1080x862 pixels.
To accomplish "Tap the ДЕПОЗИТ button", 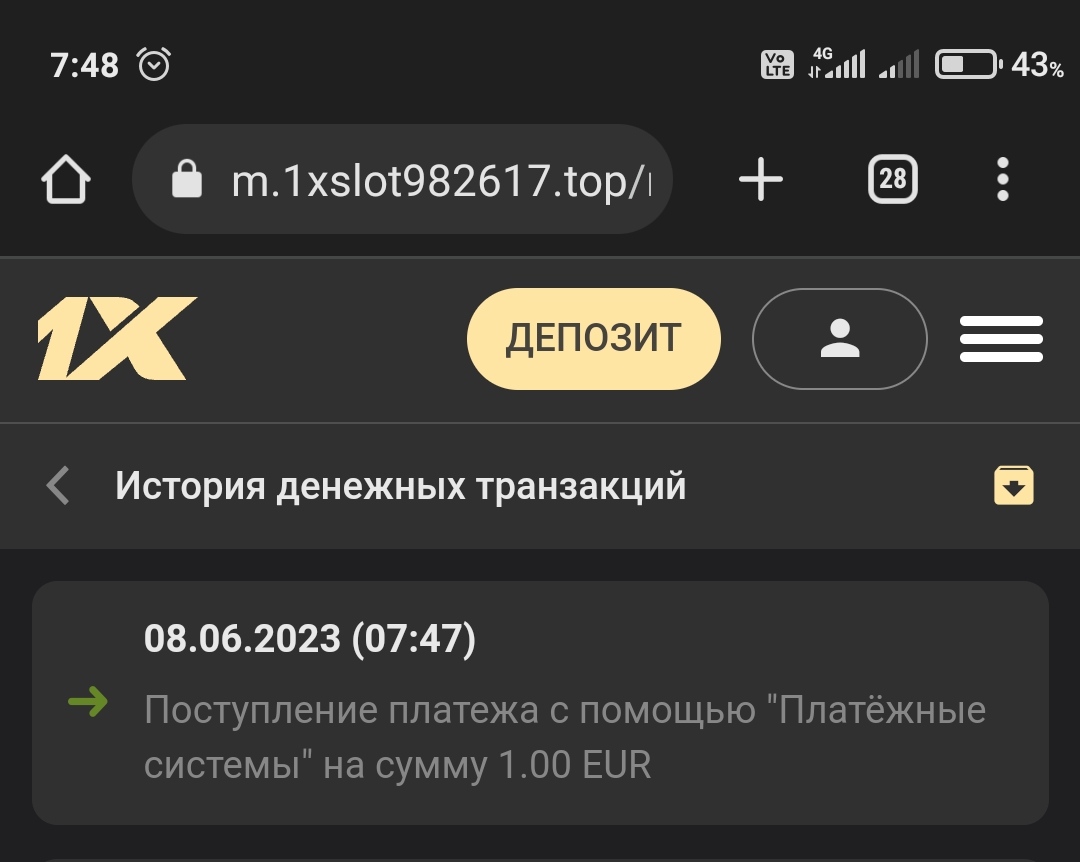I will point(593,339).
